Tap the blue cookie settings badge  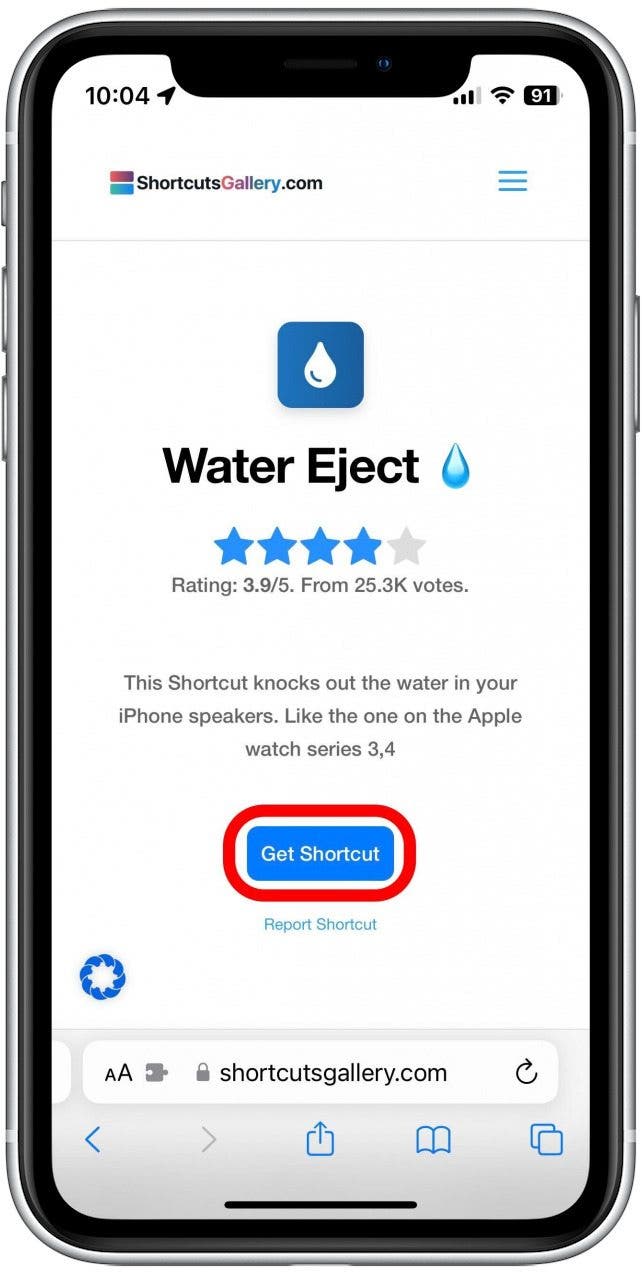point(103,977)
